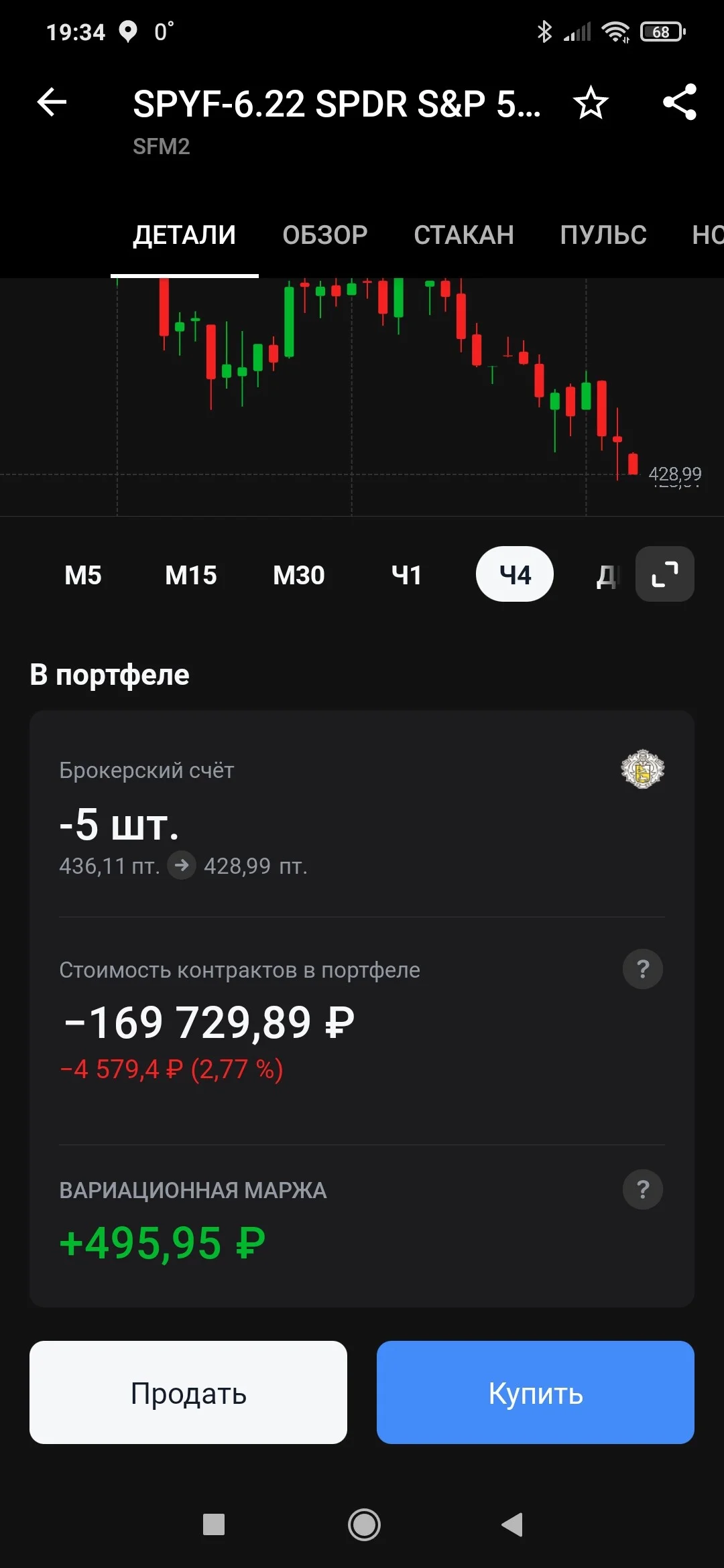Expand the chart to fullscreen
Screen dimensions: 724x1568
(665, 574)
